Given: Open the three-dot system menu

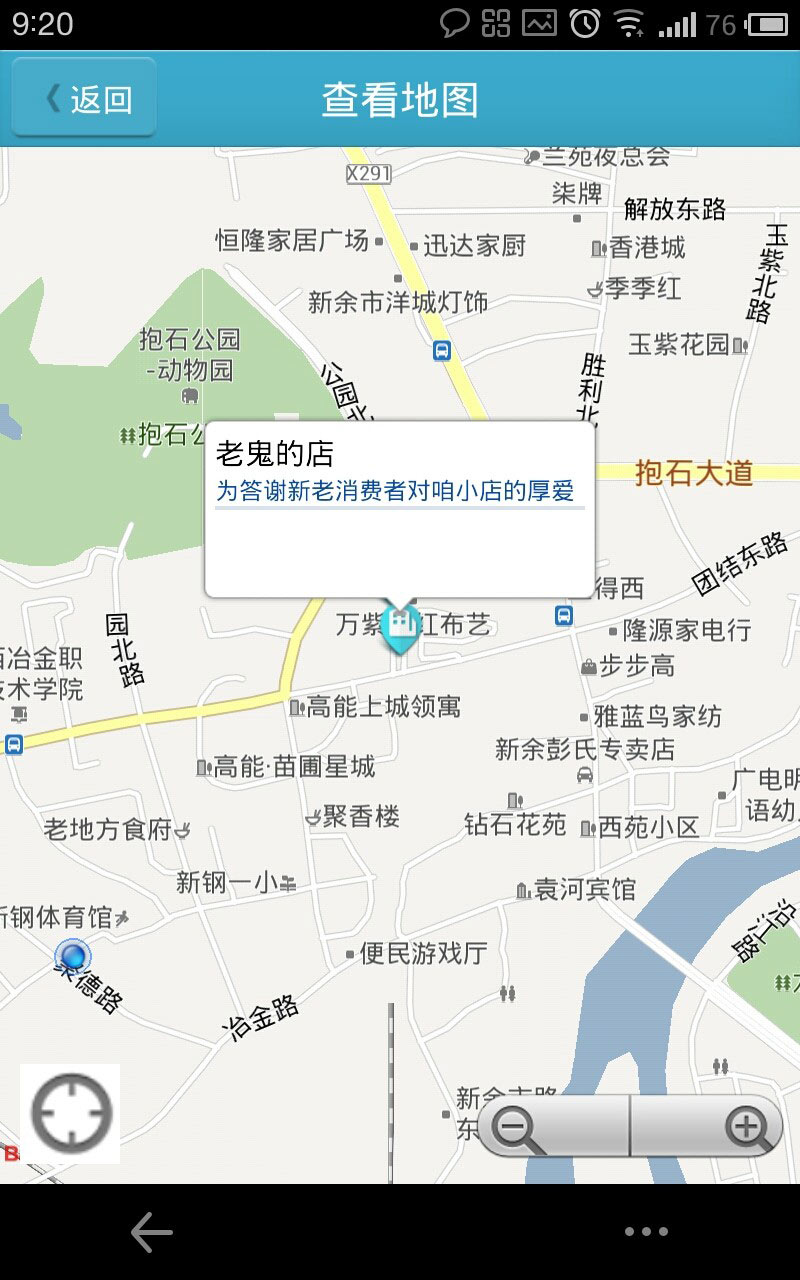Looking at the screenshot, I should coord(646,1232).
